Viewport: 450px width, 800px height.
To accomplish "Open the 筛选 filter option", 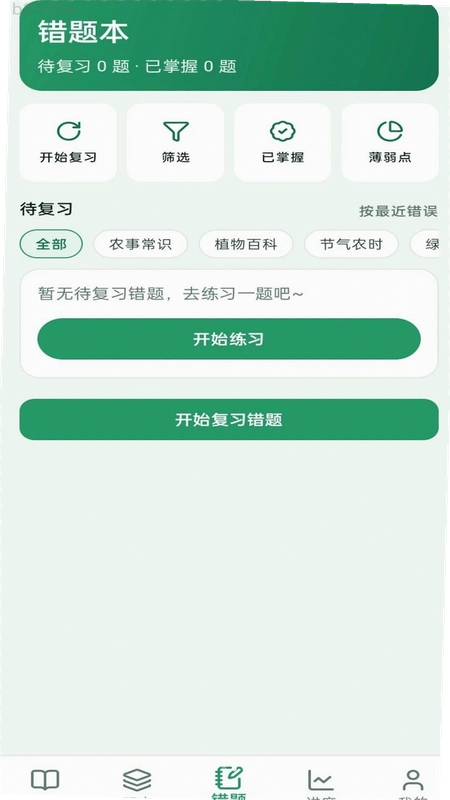I will point(176,142).
